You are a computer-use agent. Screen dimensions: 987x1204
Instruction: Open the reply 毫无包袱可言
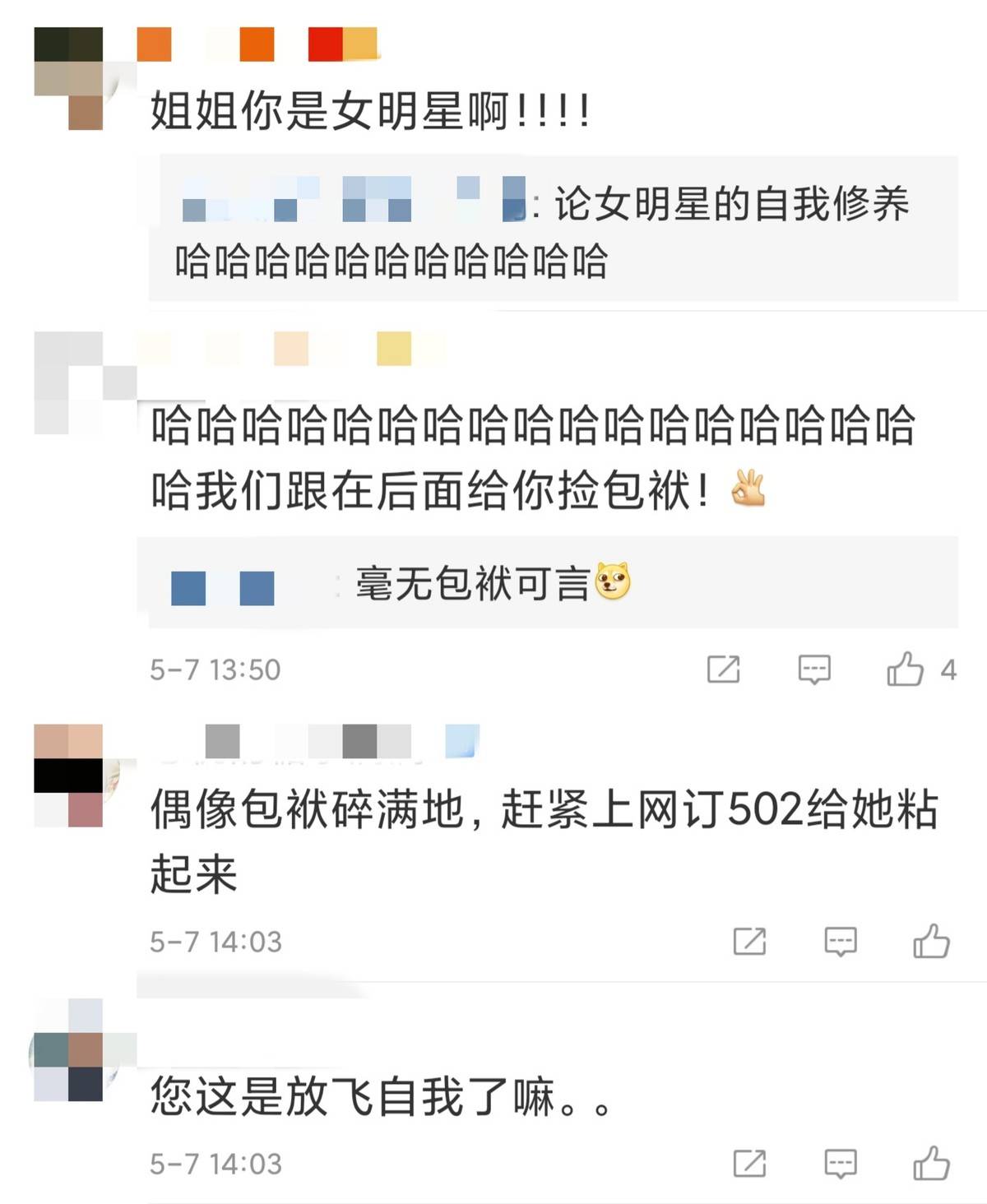[472, 584]
